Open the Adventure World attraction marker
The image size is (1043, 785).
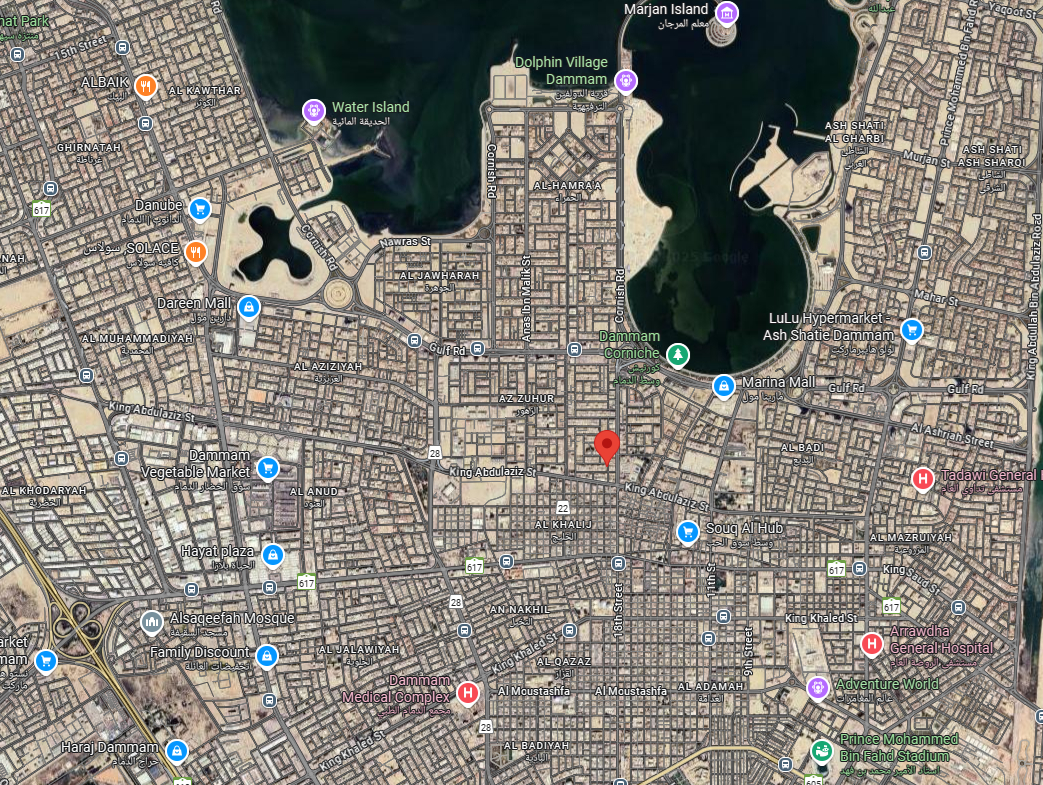tap(818, 687)
